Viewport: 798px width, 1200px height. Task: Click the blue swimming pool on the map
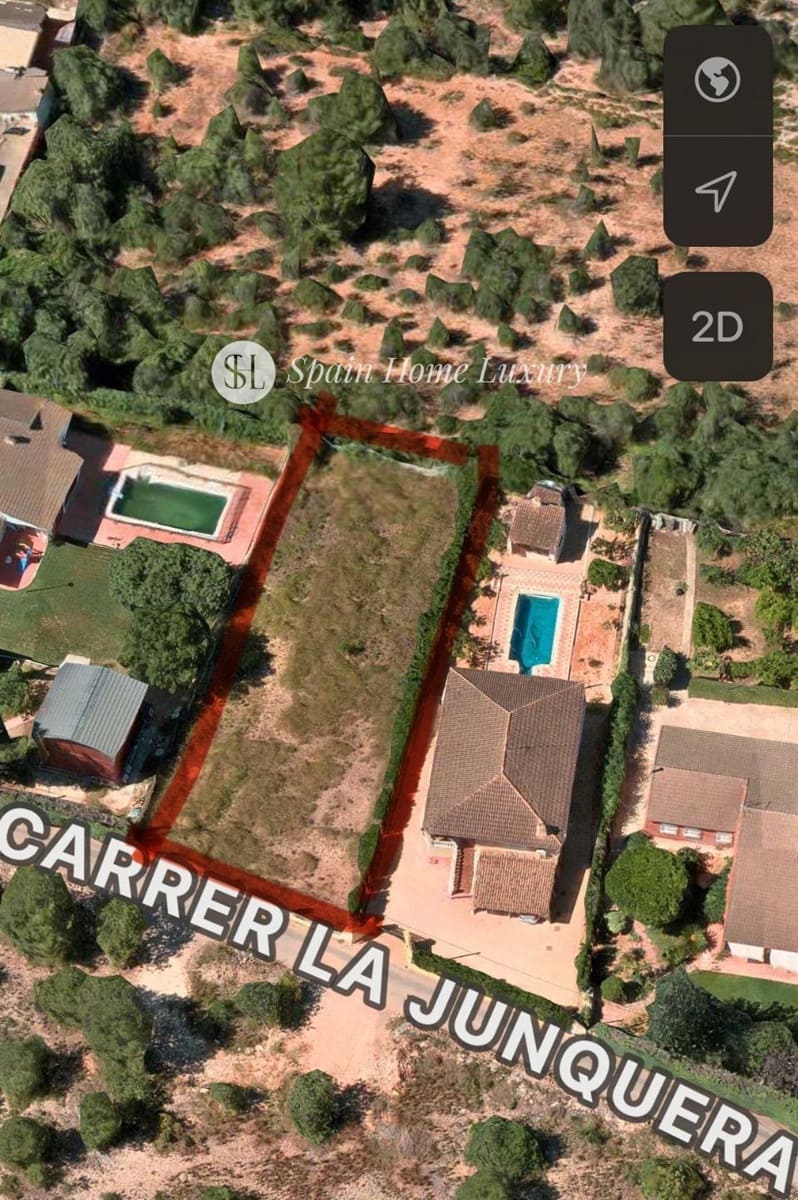pyautogui.click(x=535, y=628)
